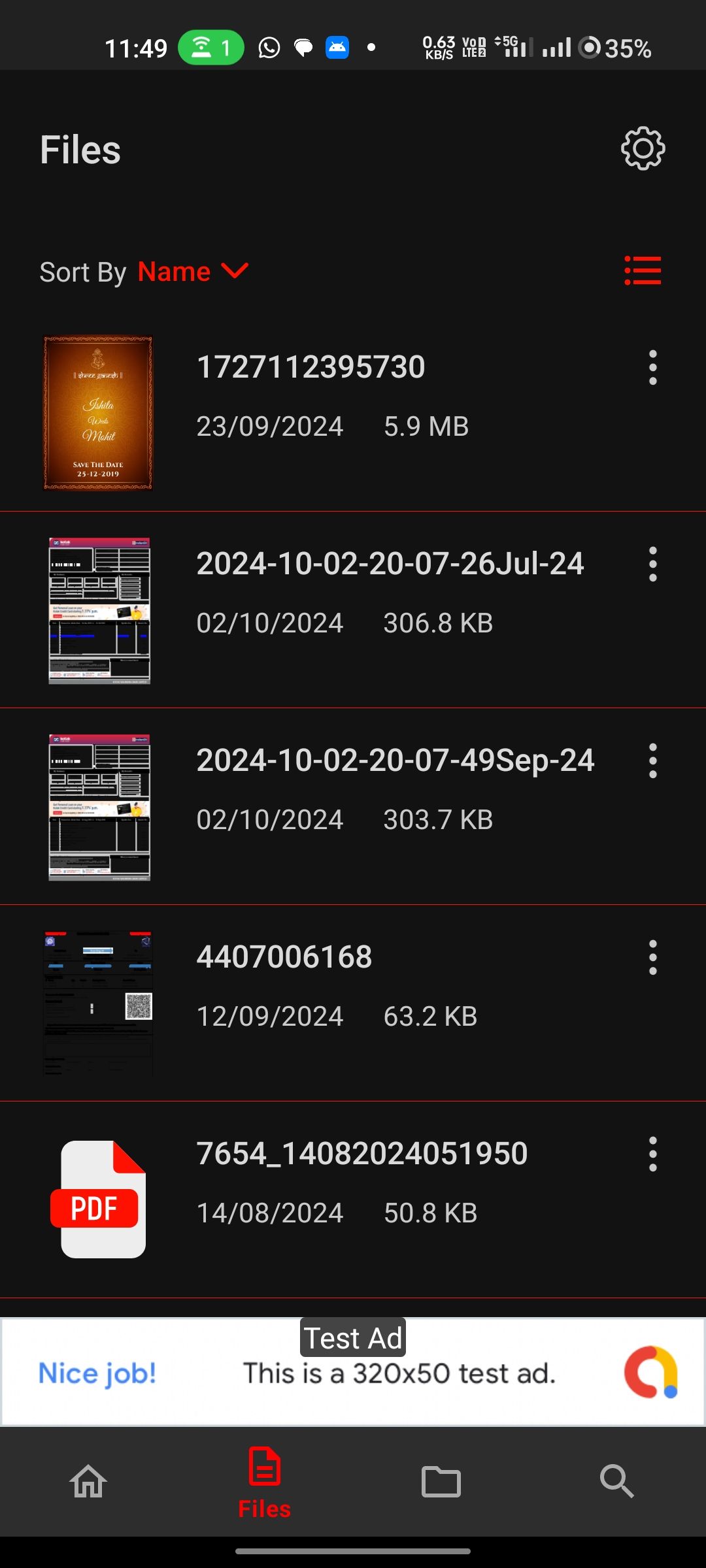Open file 2024-10-02-20-07-26Jul-24
706x1568 pixels.
tap(390, 564)
